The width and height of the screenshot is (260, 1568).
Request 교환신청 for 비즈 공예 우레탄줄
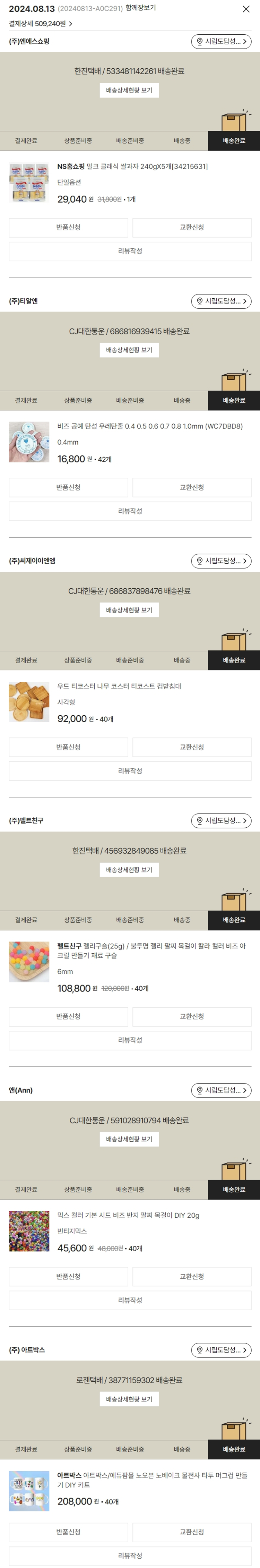(192, 487)
